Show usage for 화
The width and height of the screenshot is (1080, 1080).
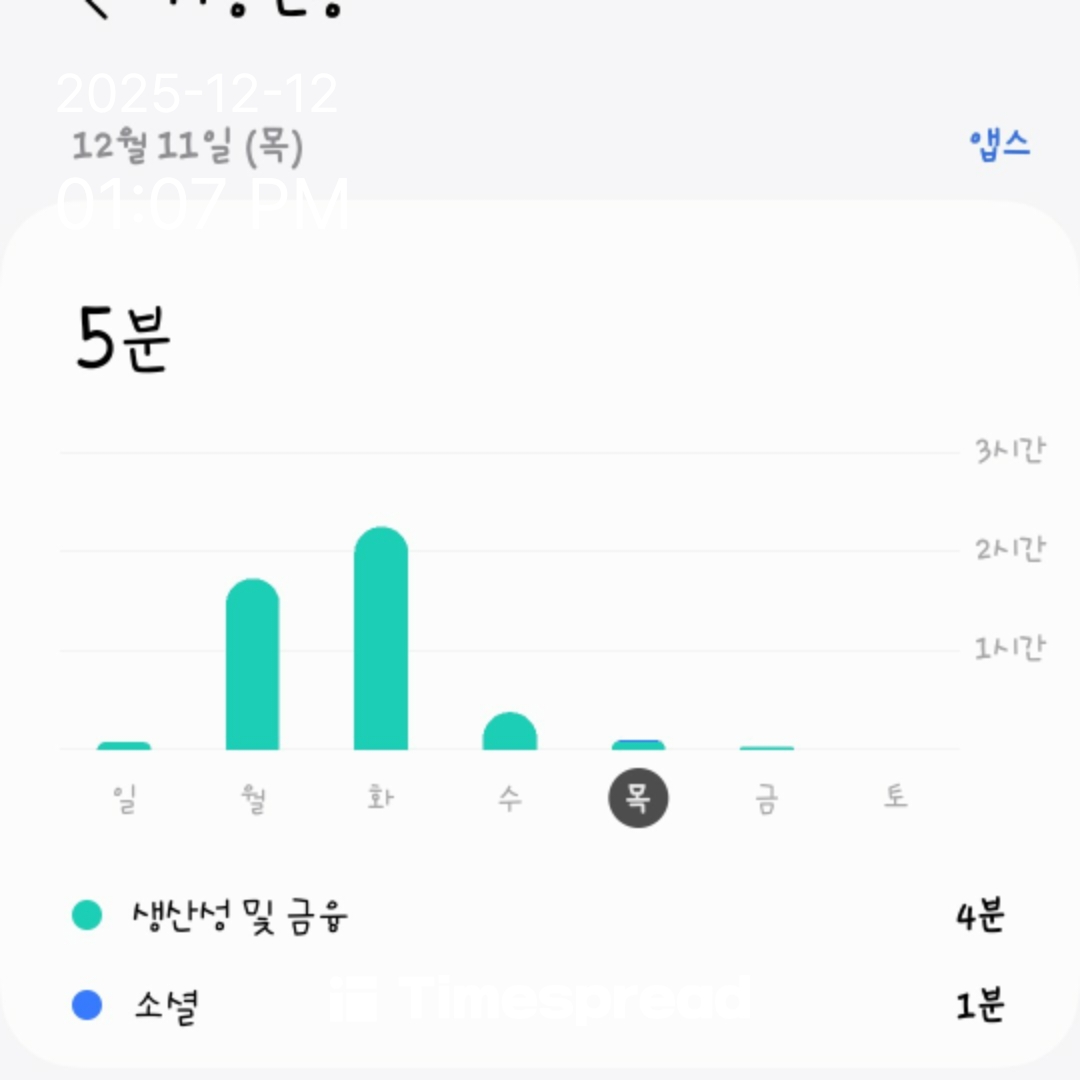click(x=381, y=799)
